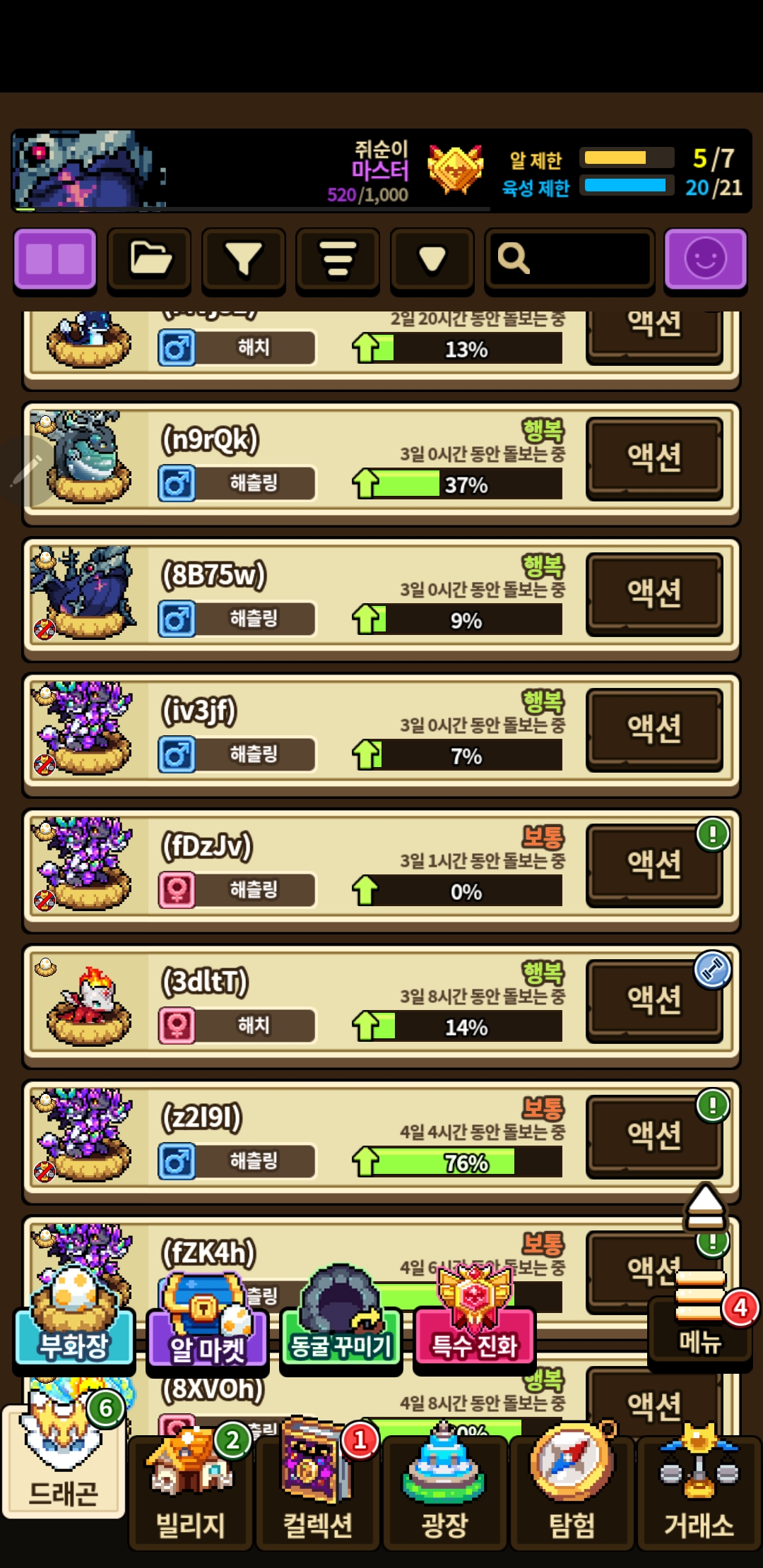Open the folder icon in toolbar
The height and width of the screenshot is (1568, 763).
click(149, 259)
